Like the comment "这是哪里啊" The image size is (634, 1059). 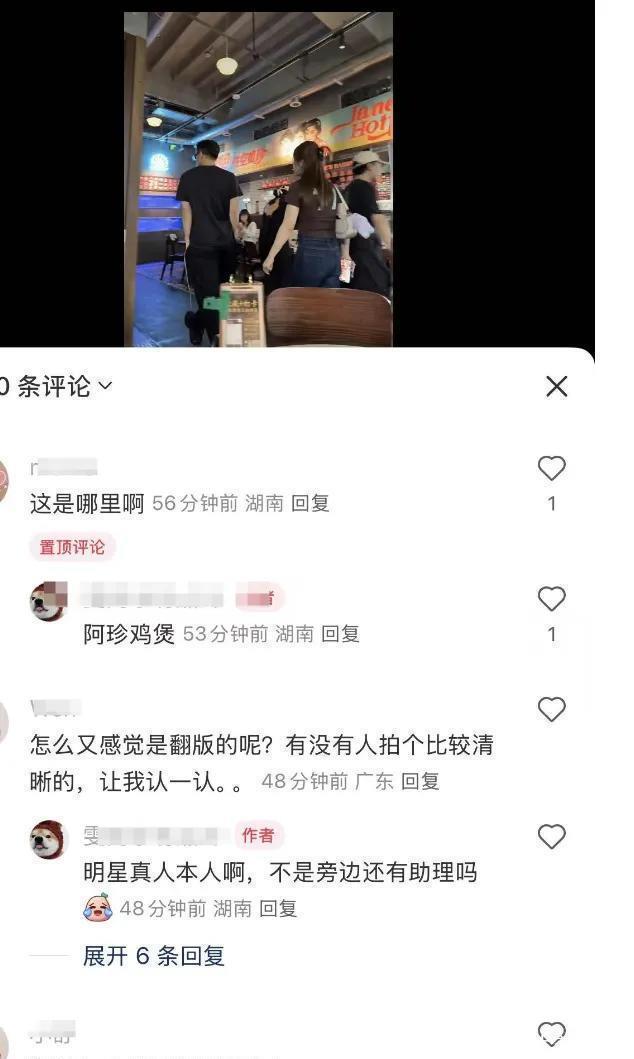[x=551, y=468]
